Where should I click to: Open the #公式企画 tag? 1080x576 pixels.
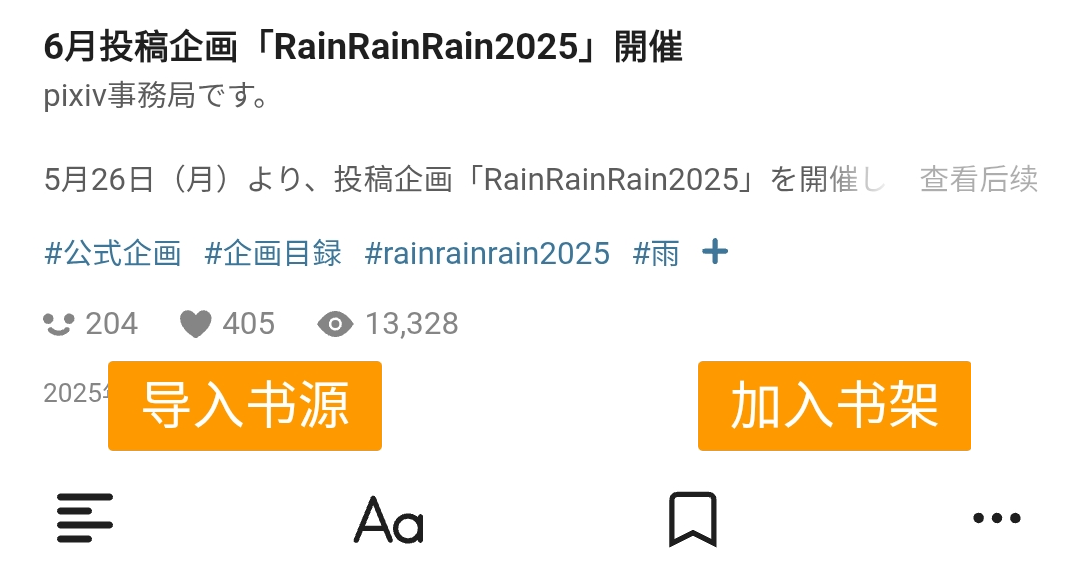(113, 253)
